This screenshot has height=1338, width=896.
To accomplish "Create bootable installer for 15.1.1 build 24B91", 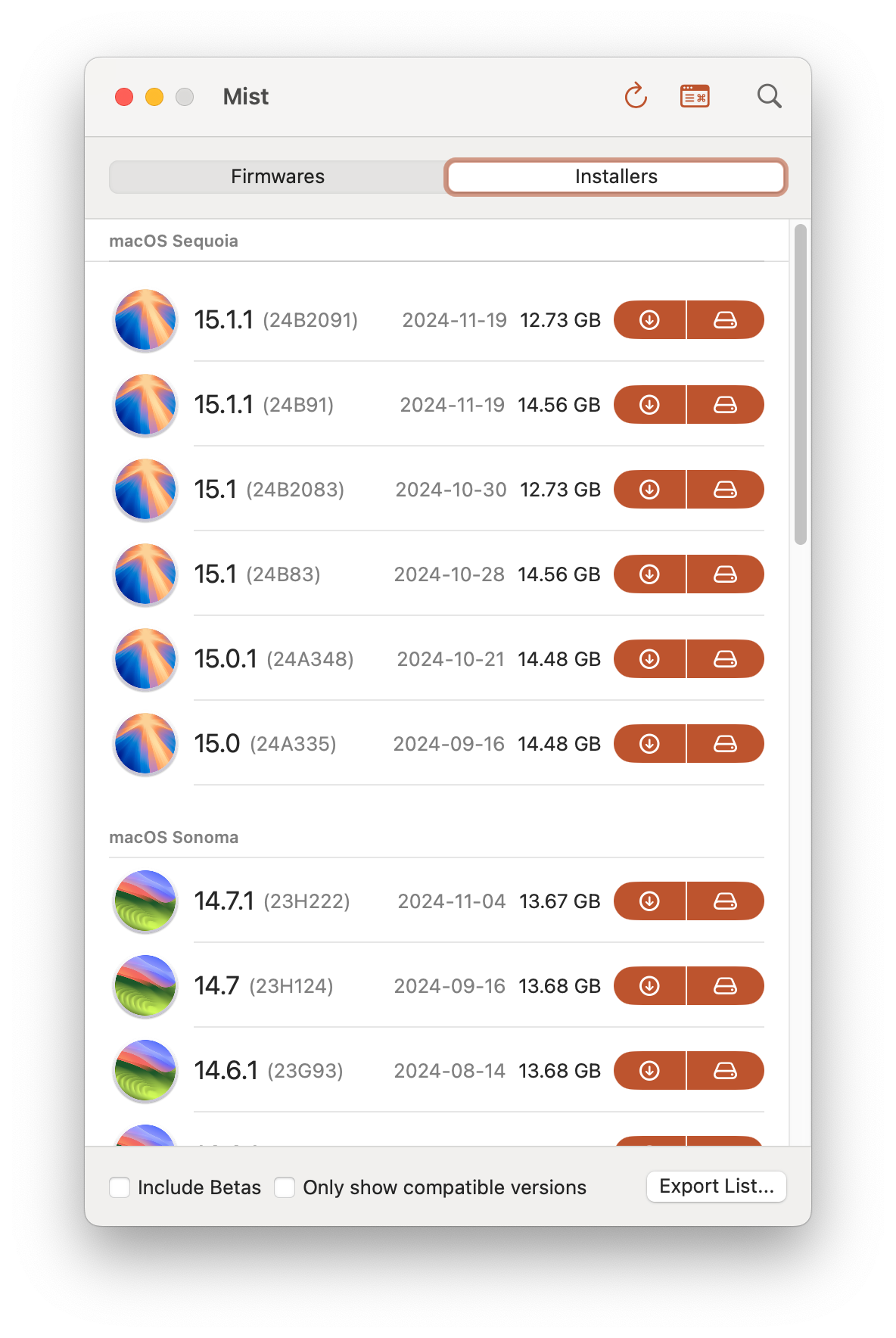I will (x=725, y=405).
